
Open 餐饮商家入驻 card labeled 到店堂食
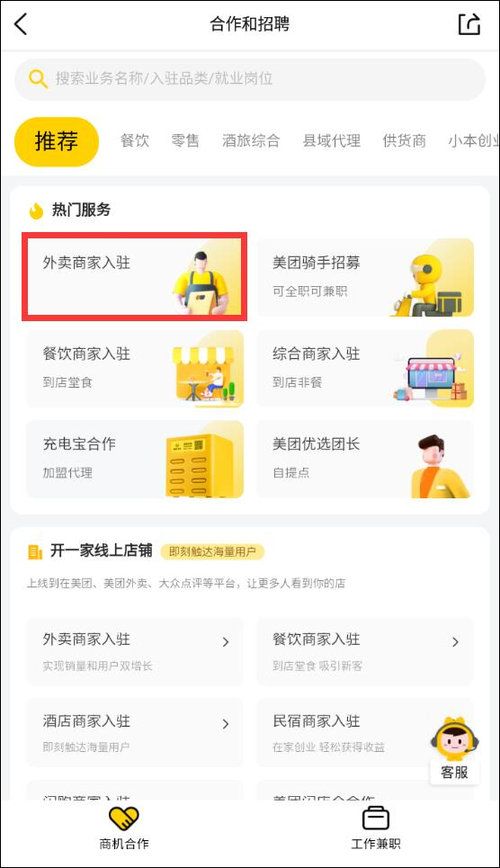[x=135, y=368]
